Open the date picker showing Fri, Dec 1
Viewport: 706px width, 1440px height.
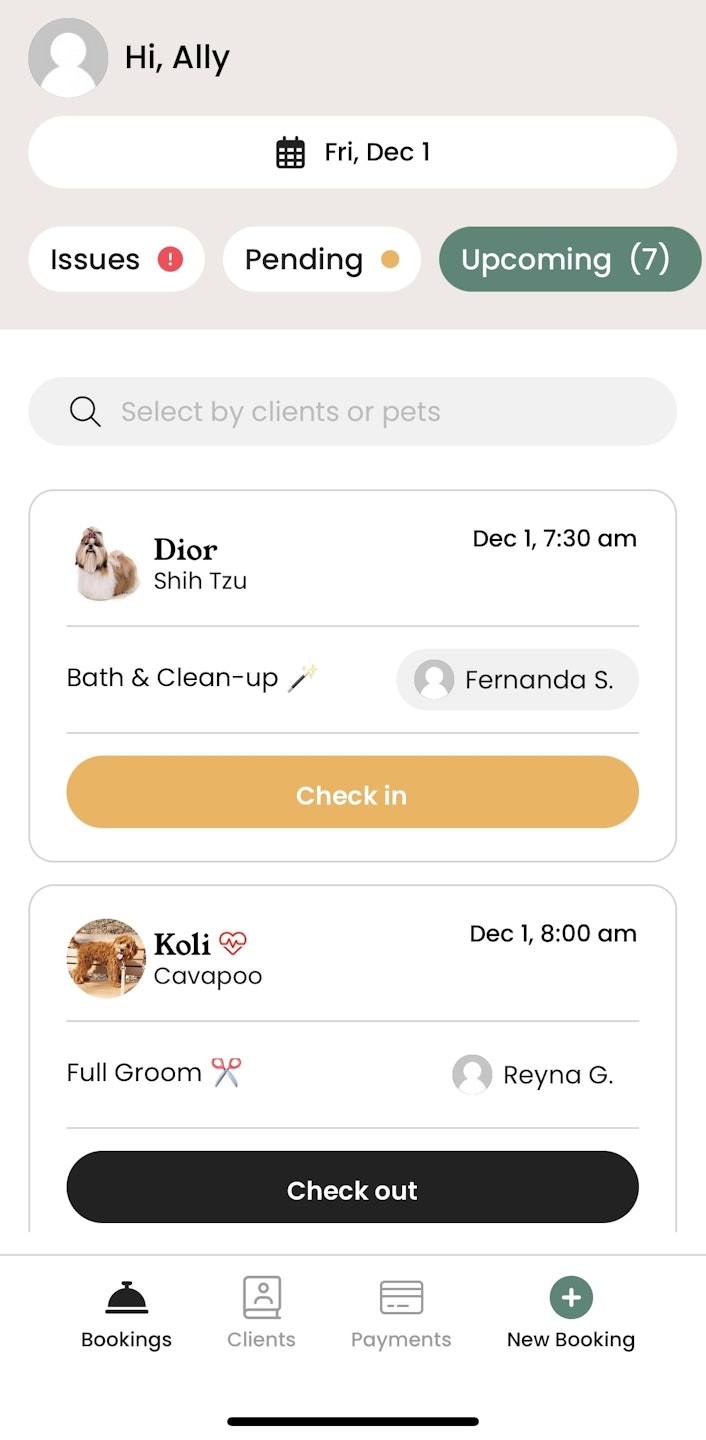[x=352, y=152]
